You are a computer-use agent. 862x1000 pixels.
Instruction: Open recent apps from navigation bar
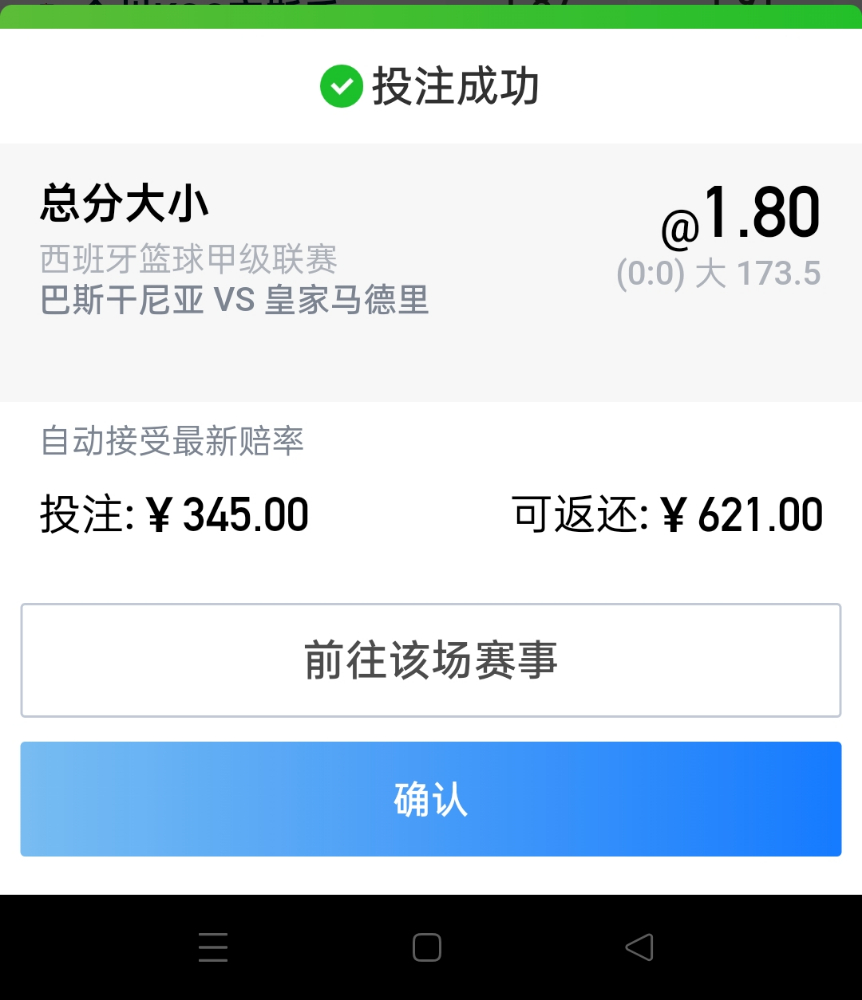pos(213,947)
